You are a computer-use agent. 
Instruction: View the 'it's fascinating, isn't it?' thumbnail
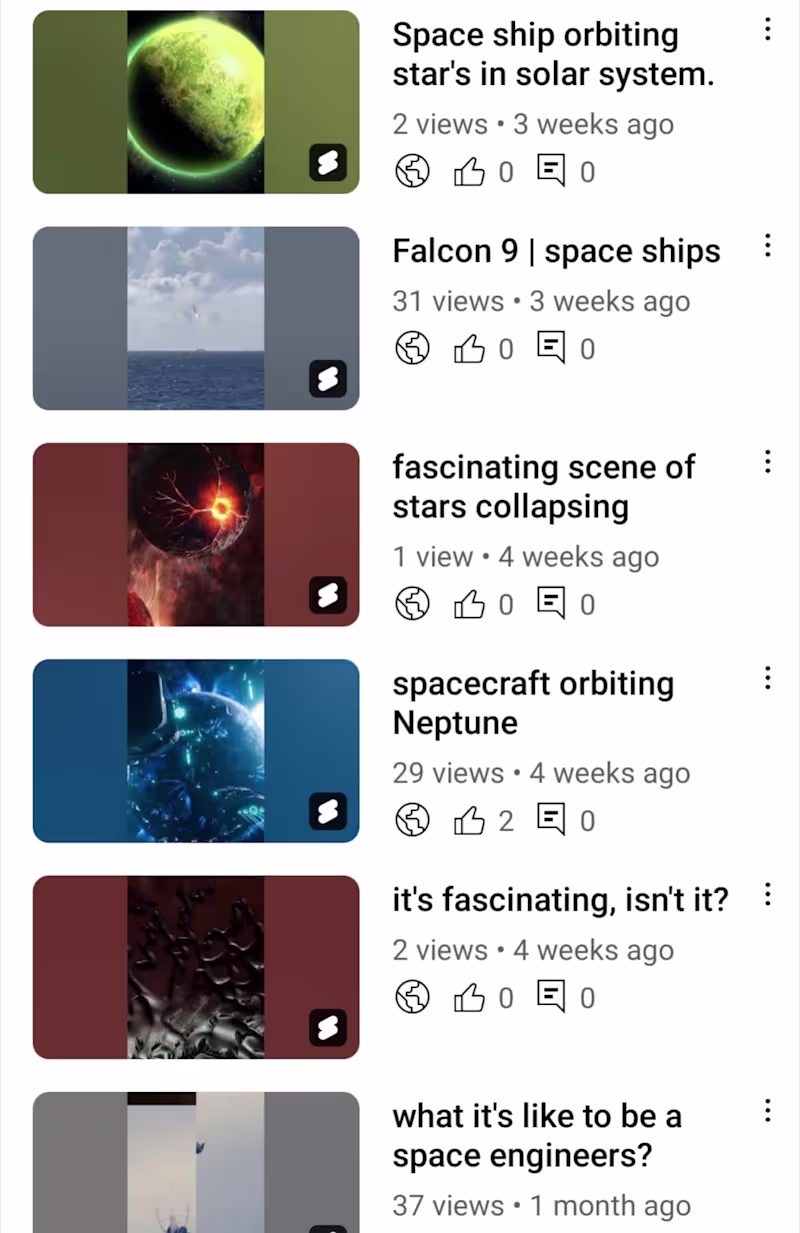click(196, 966)
